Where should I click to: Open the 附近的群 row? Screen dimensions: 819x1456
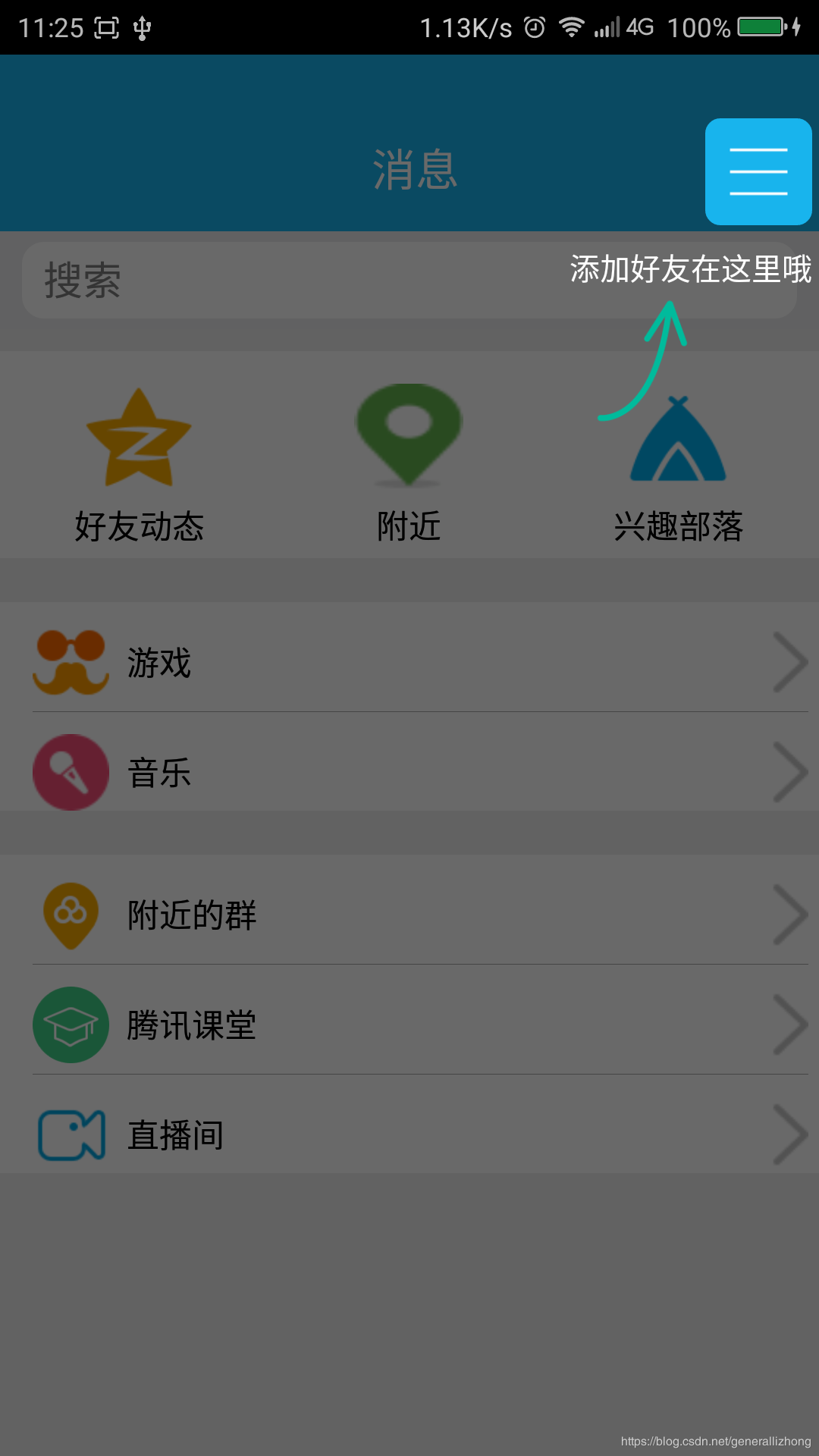tap(409, 910)
